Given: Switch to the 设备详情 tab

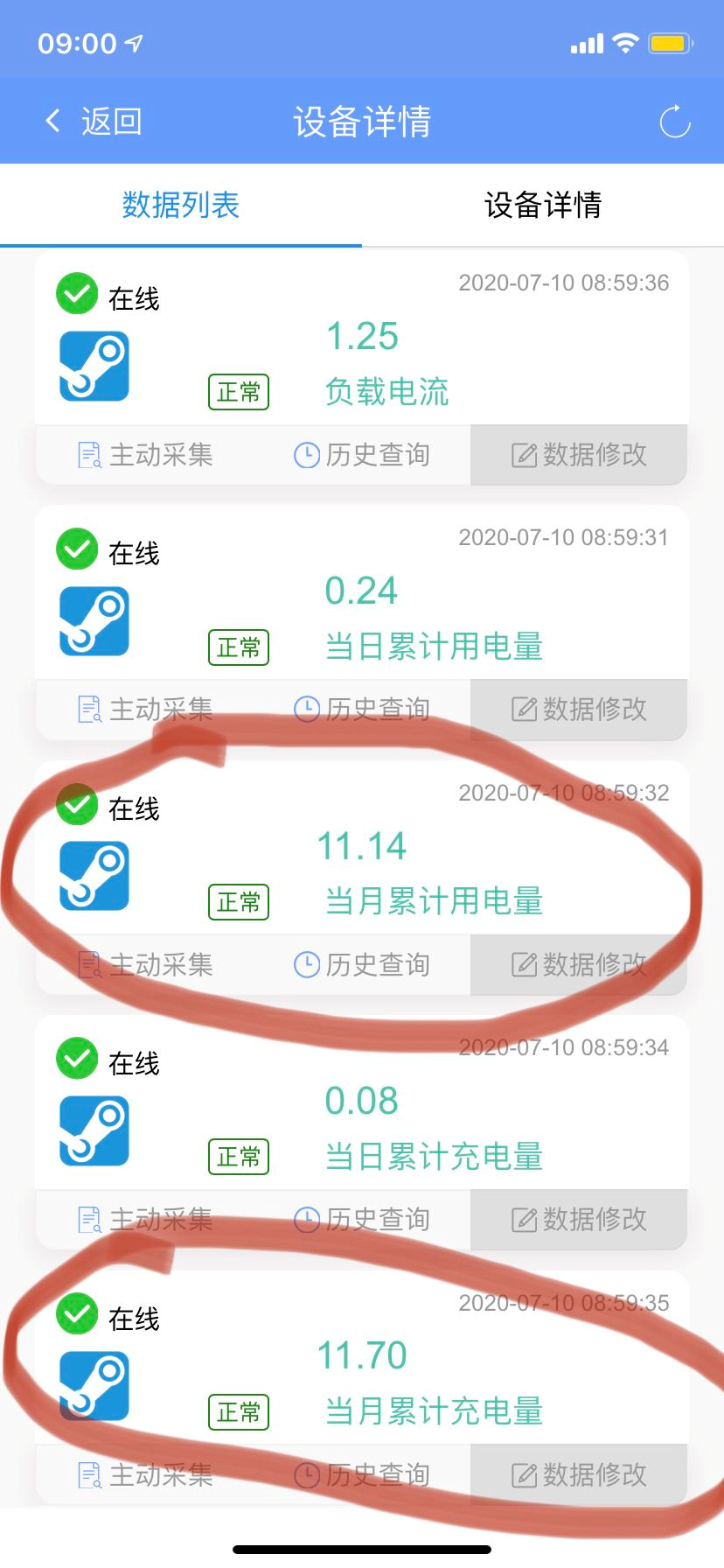Looking at the screenshot, I should (x=543, y=205).
